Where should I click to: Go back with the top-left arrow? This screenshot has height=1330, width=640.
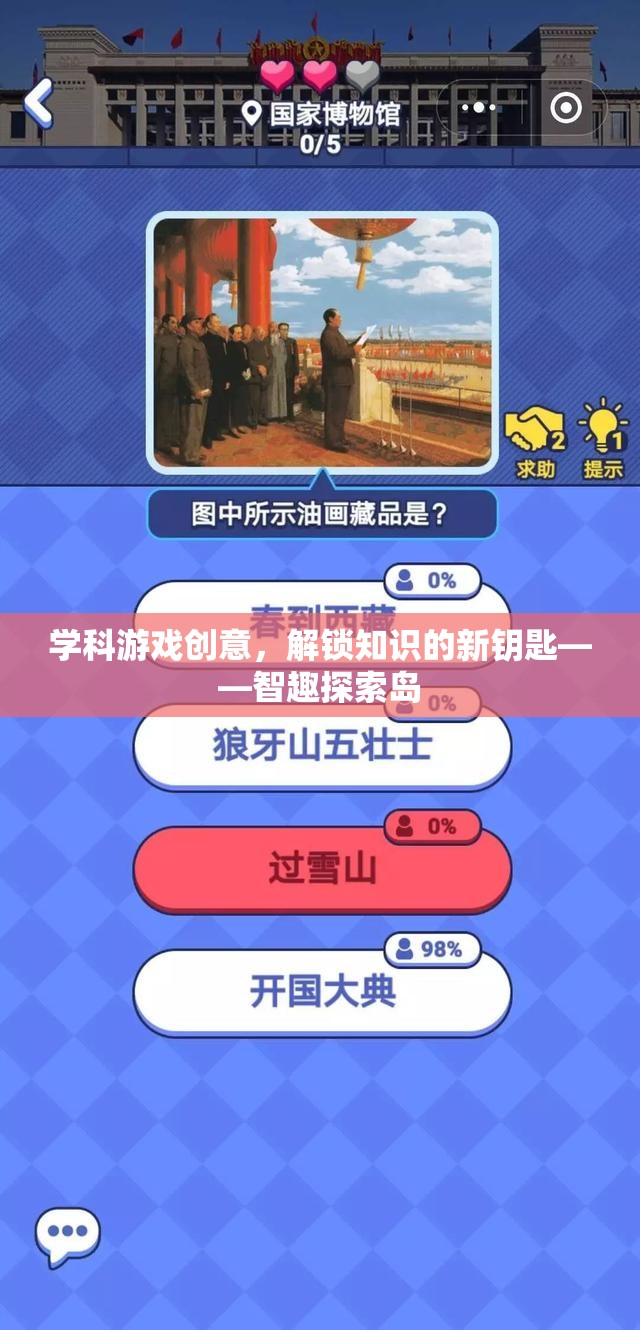tap(38, 103)
